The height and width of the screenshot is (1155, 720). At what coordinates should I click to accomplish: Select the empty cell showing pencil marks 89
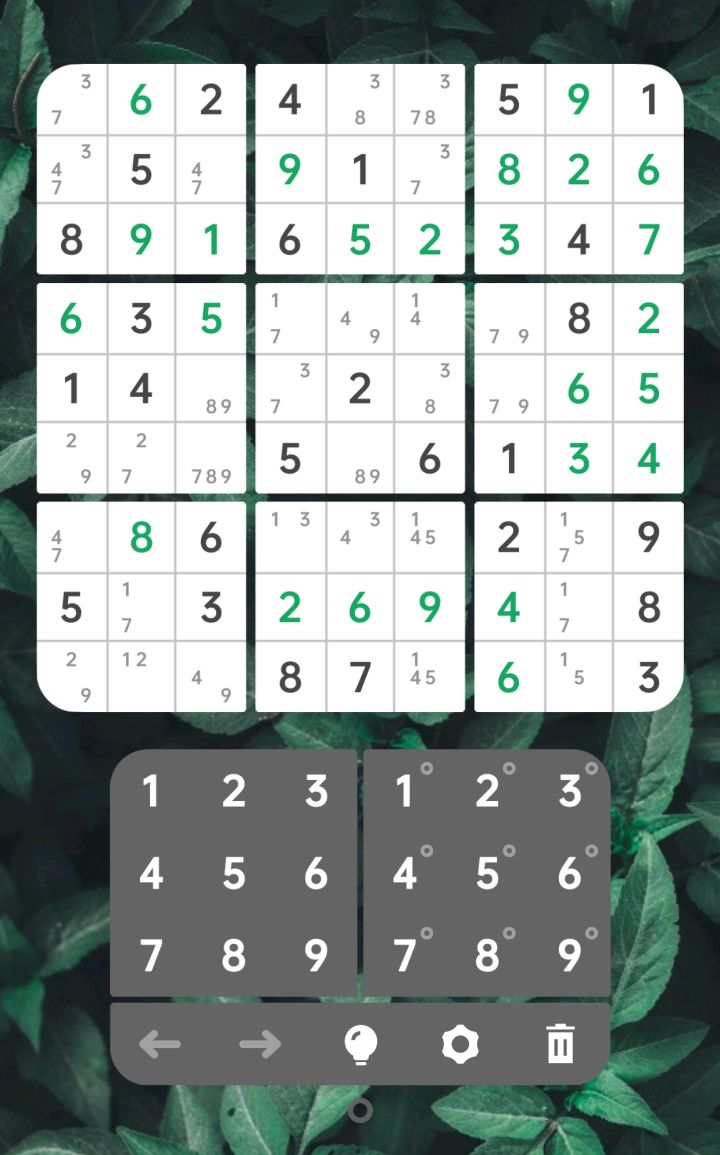click(211, 390)
